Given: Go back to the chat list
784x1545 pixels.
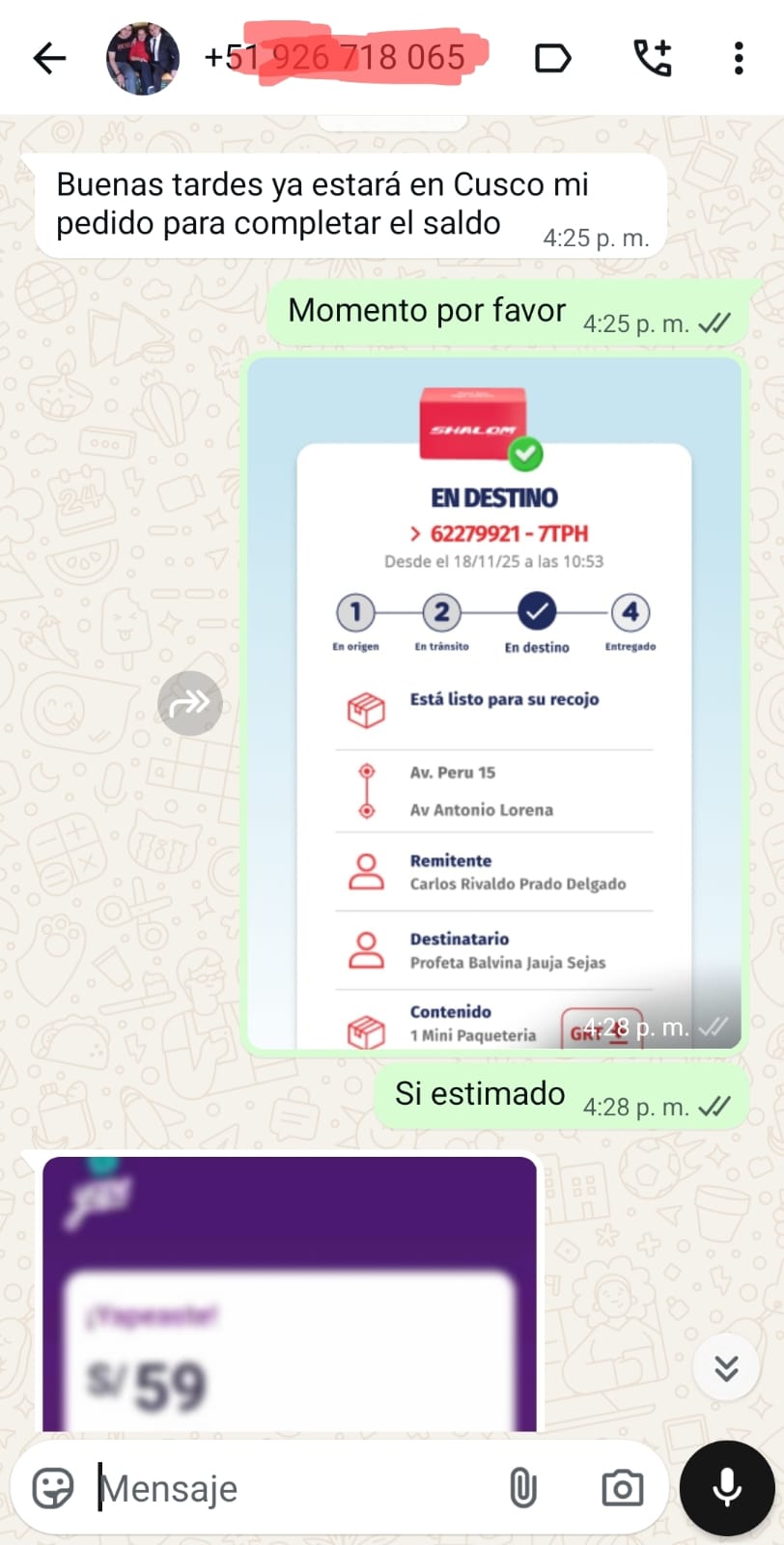Looking at the screenshot, I should click(49, 59).
